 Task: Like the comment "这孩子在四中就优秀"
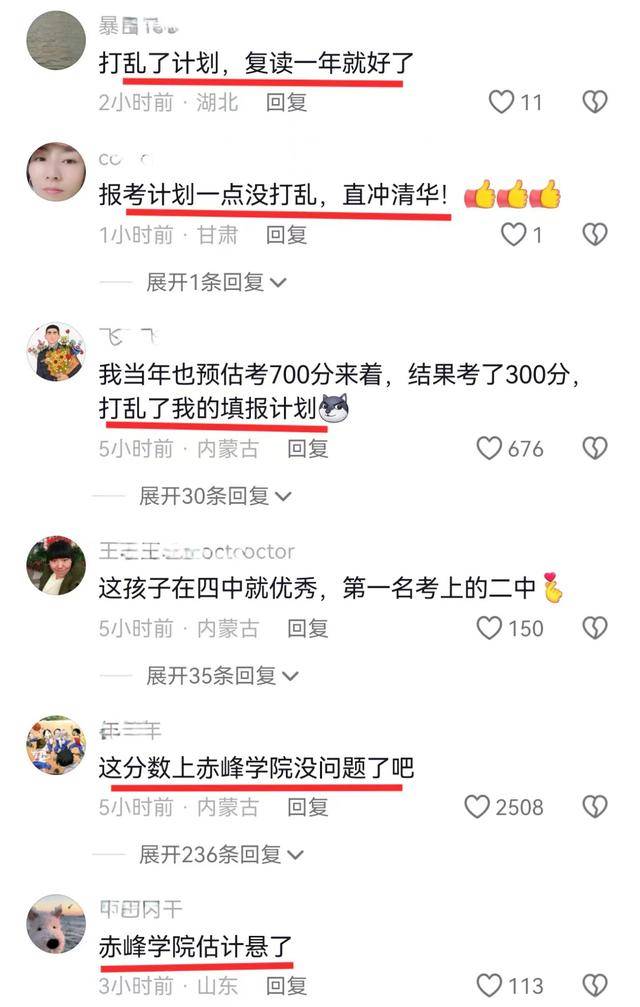[x=489, y=628]
